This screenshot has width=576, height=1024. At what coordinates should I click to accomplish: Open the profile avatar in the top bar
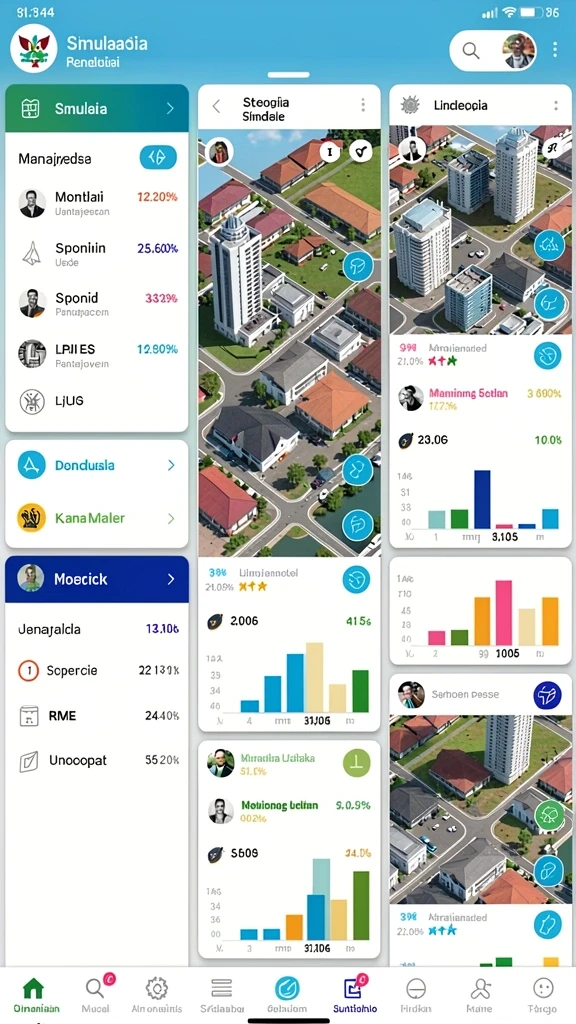(x=520, y=50)
